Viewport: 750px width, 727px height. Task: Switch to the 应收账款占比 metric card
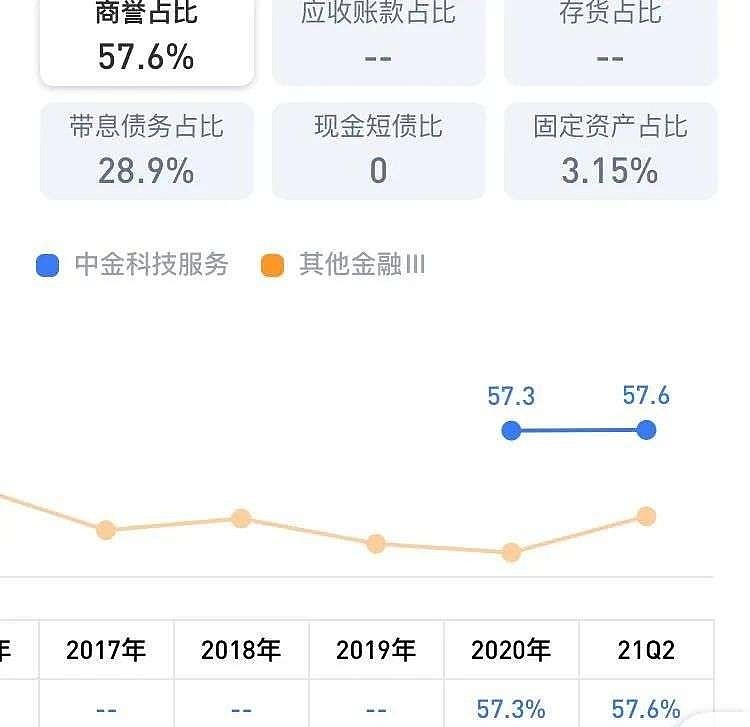pos(378,42)
